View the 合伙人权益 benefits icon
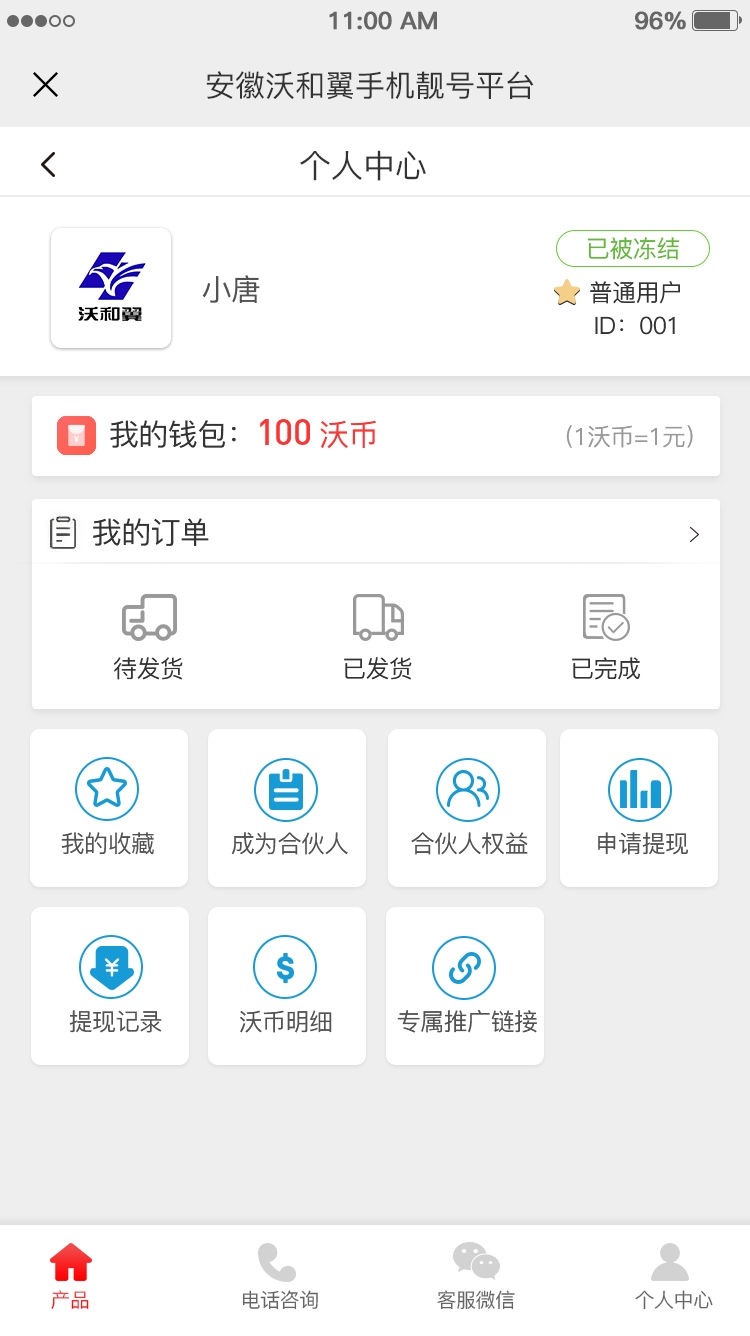This screenshot has height=1336, width=750. [466, 788]
